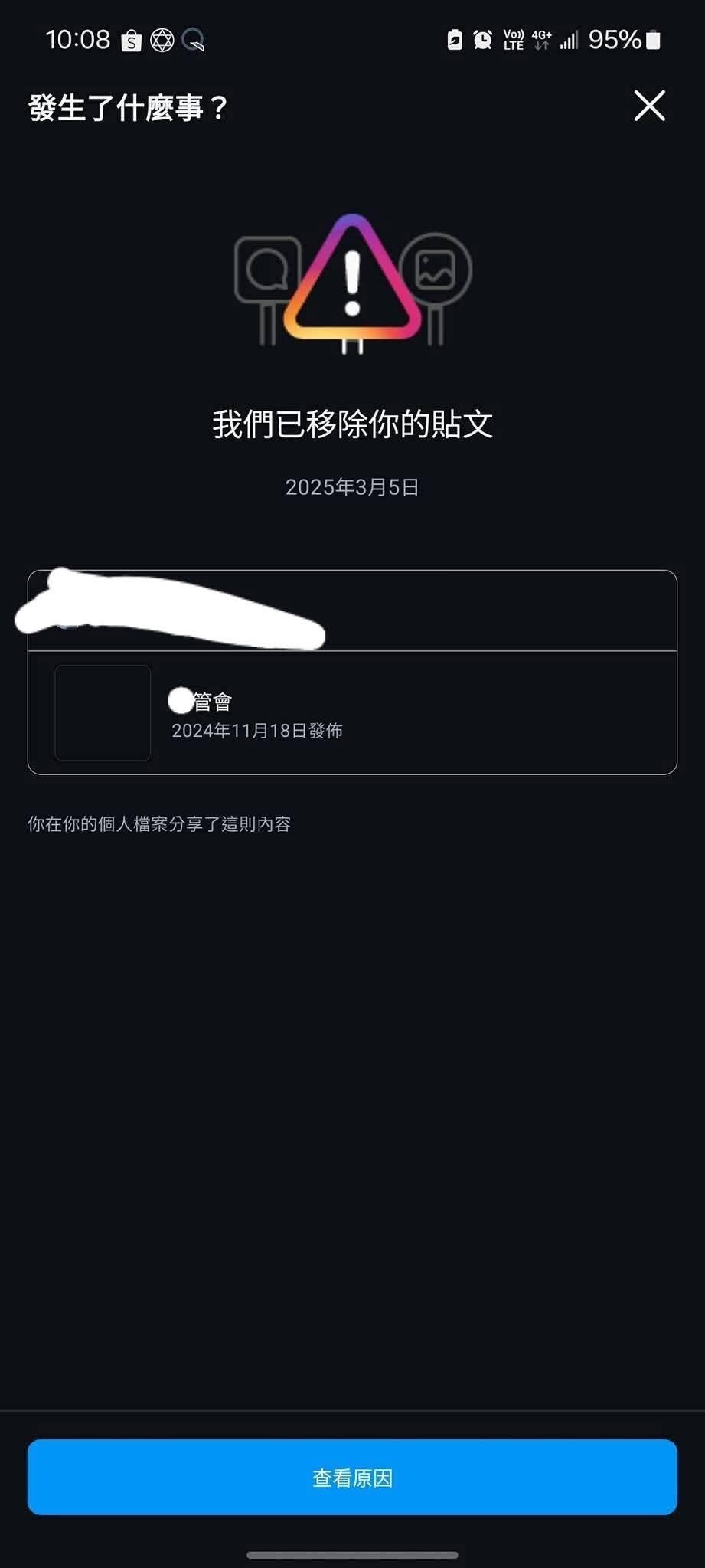Tap the alarm clock icon in the status bar
Image resolution: width=705 pixels, height=1568 pixels.
tap(482, 39)
